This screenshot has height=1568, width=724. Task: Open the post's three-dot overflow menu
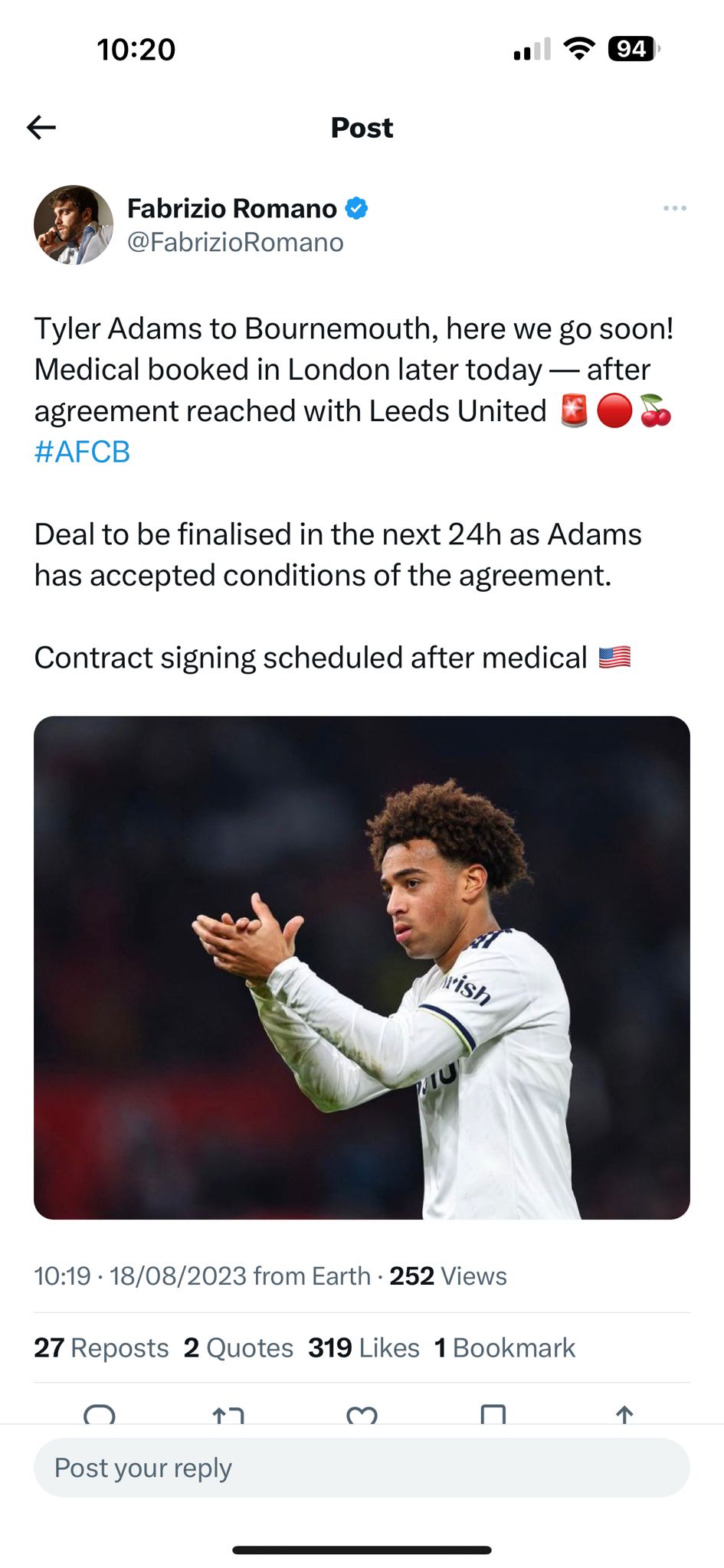[674, 208]
